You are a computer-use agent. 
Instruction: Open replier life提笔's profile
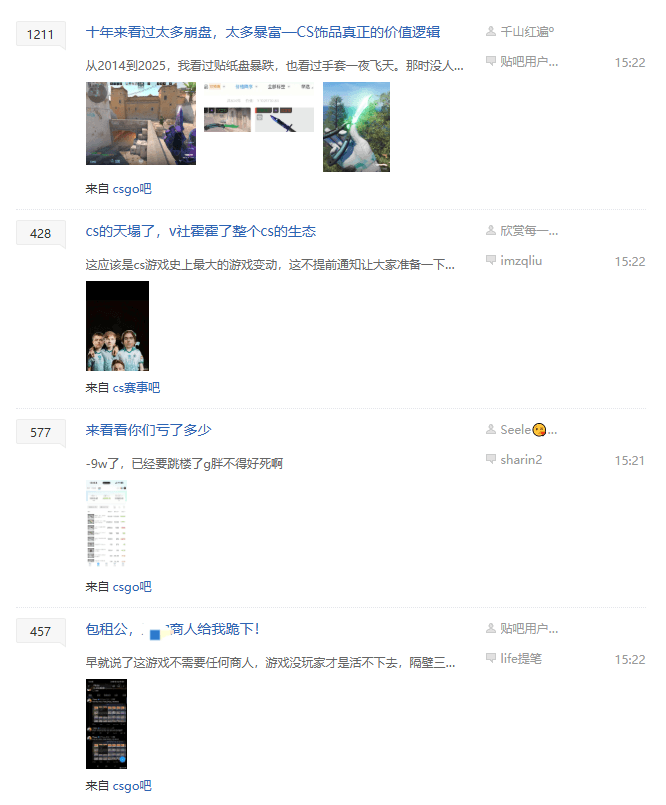[x=521, y=659]
